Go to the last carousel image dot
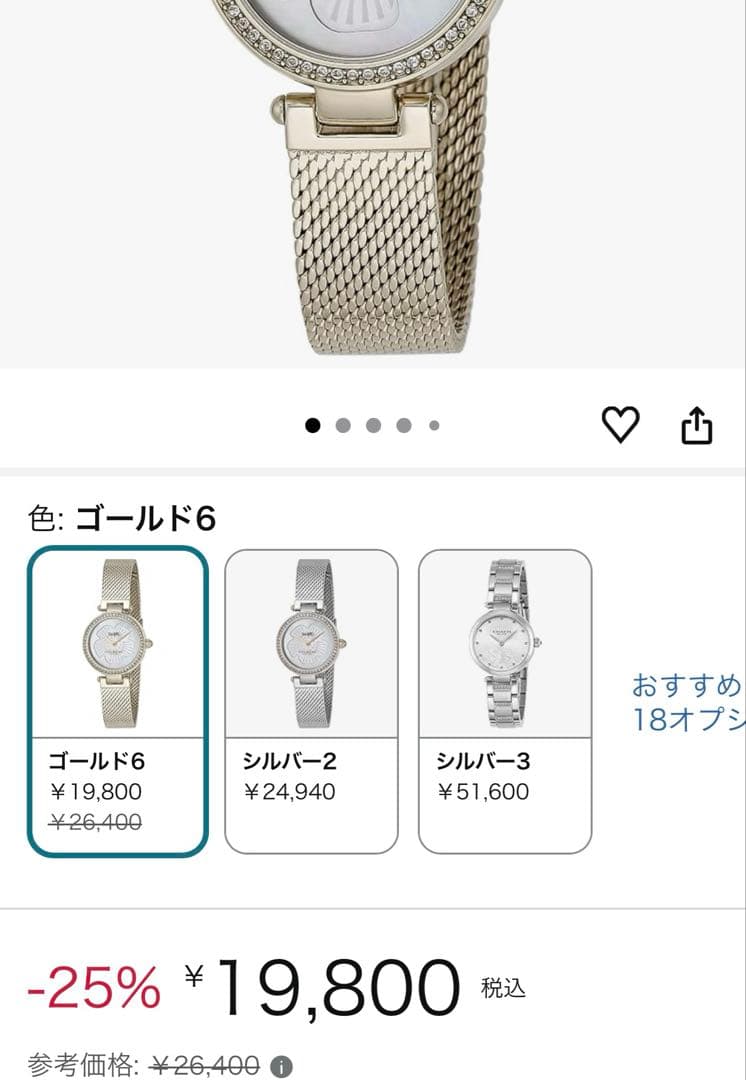This screenshot has height=1080, width=746. [x=432, y=424]
